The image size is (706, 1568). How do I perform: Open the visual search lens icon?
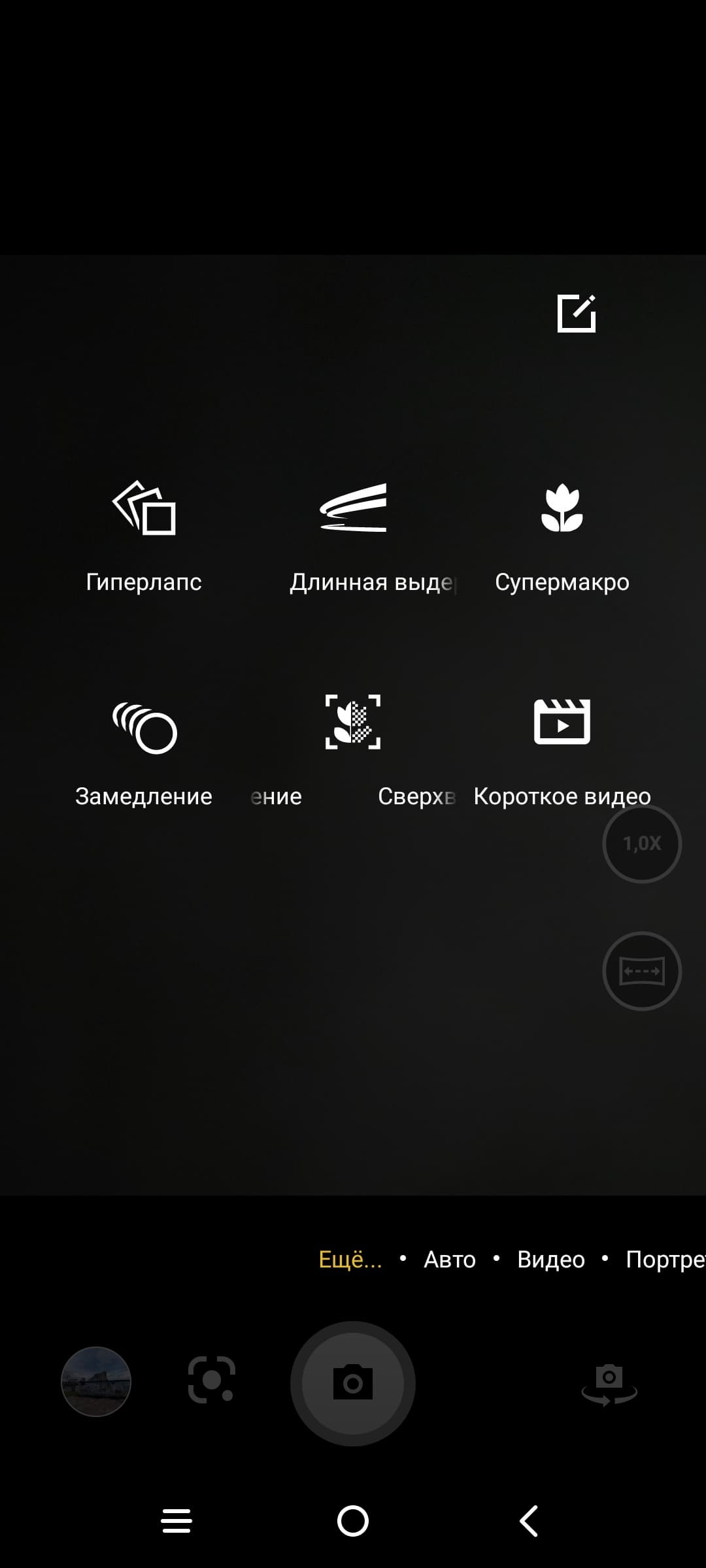[211, 1380]
